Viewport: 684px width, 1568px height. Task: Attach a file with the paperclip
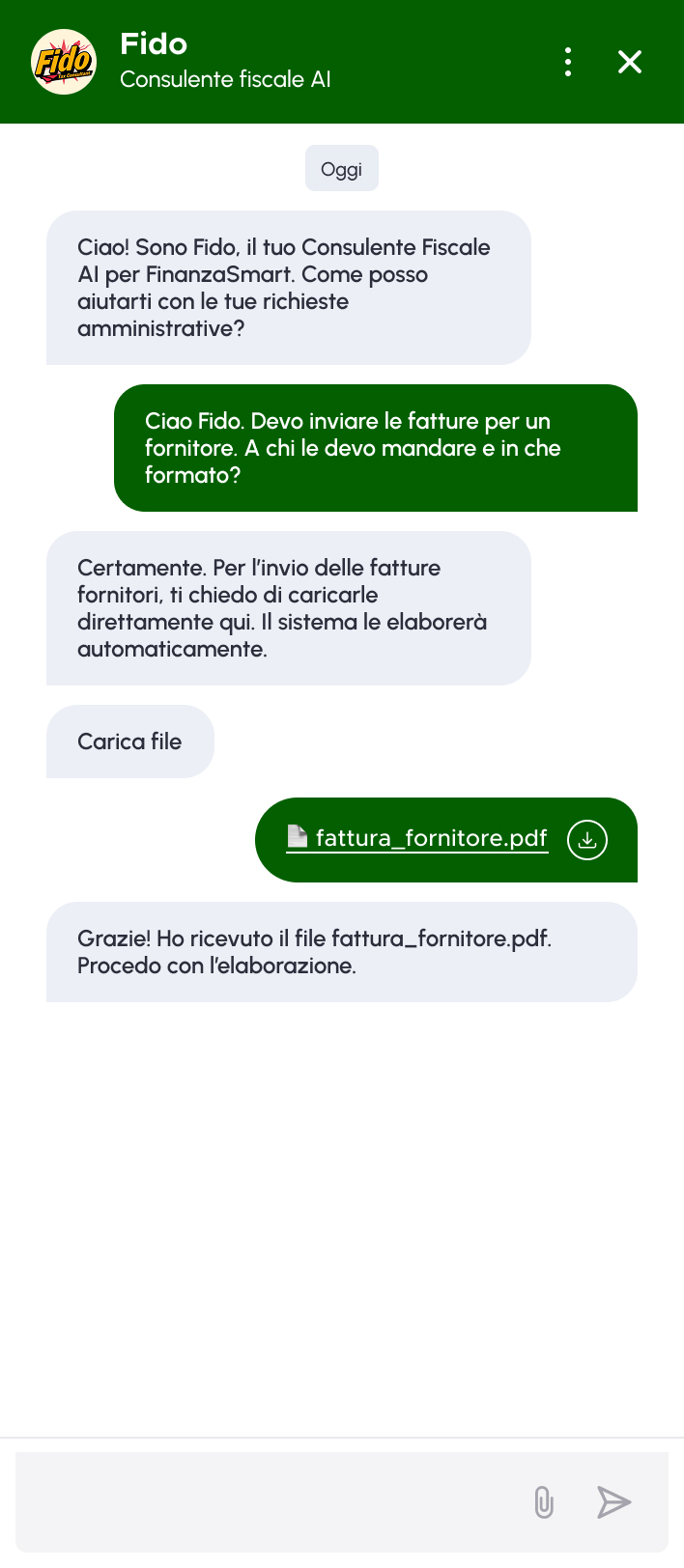[x=544, y=1502]
